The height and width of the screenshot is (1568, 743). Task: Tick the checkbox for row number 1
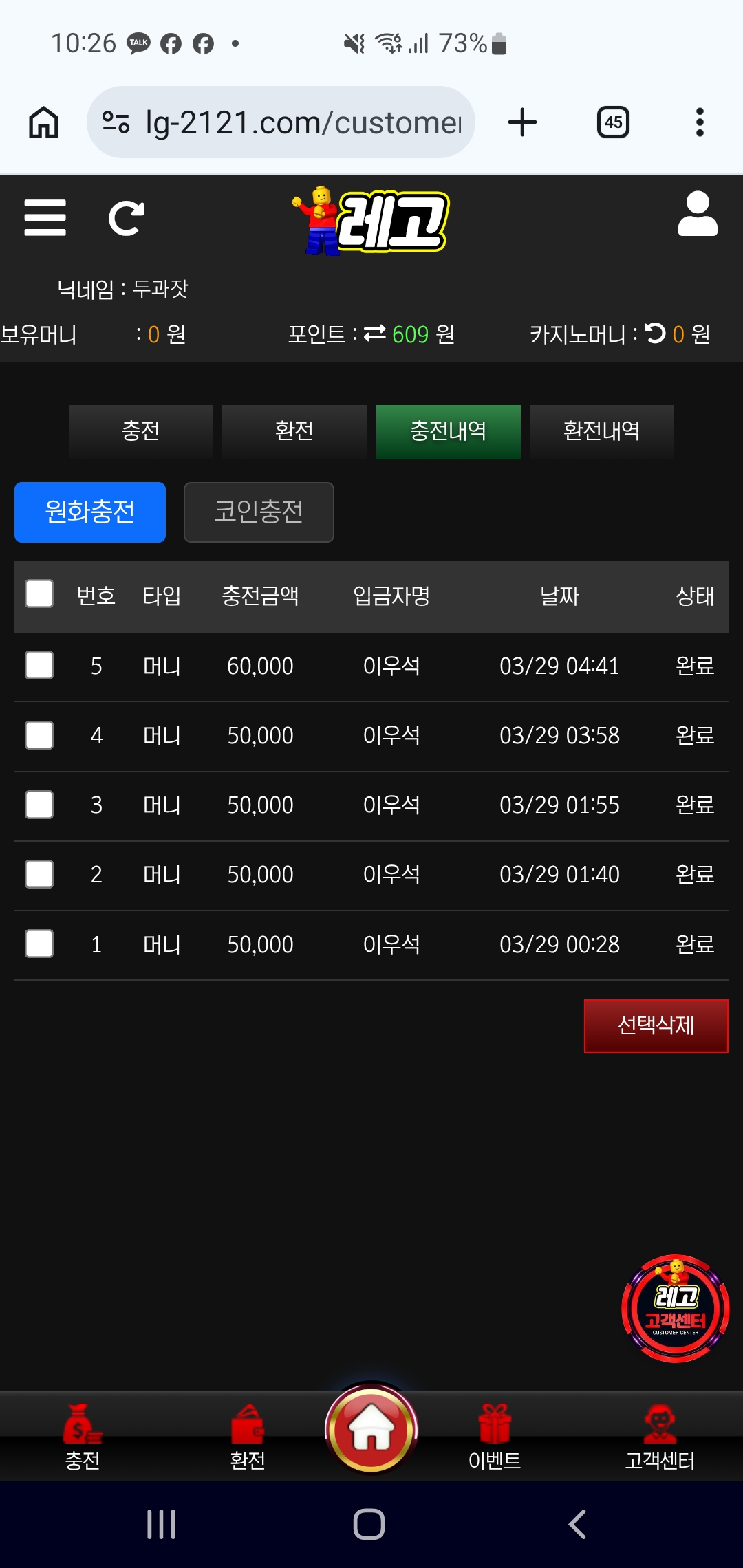click(39, 944)
